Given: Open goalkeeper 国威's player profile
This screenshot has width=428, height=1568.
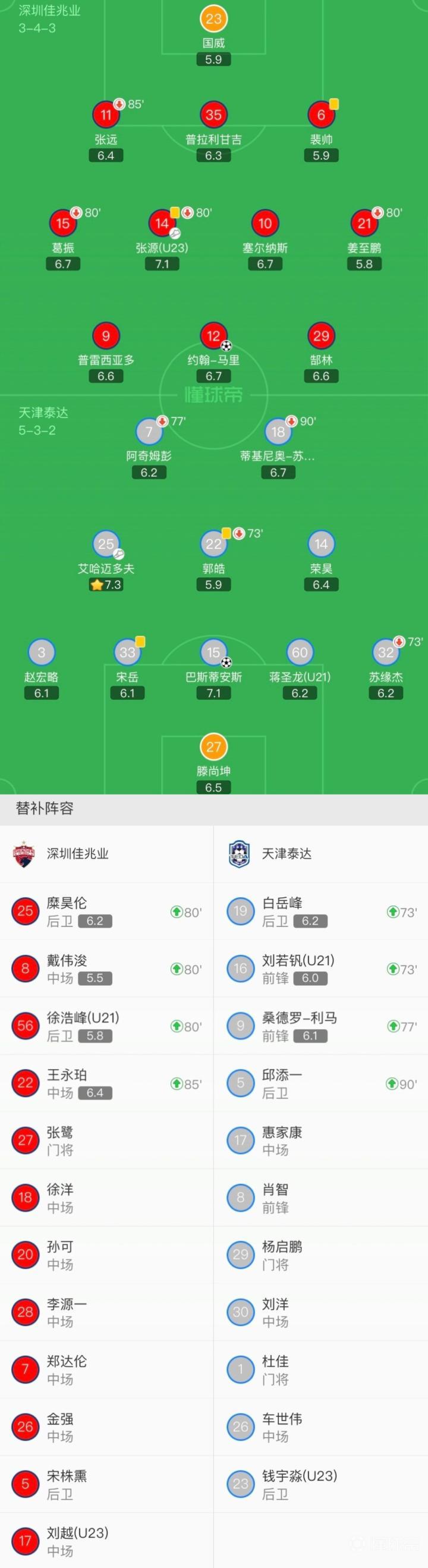Looking at the screenshot, I should (213, 20).
